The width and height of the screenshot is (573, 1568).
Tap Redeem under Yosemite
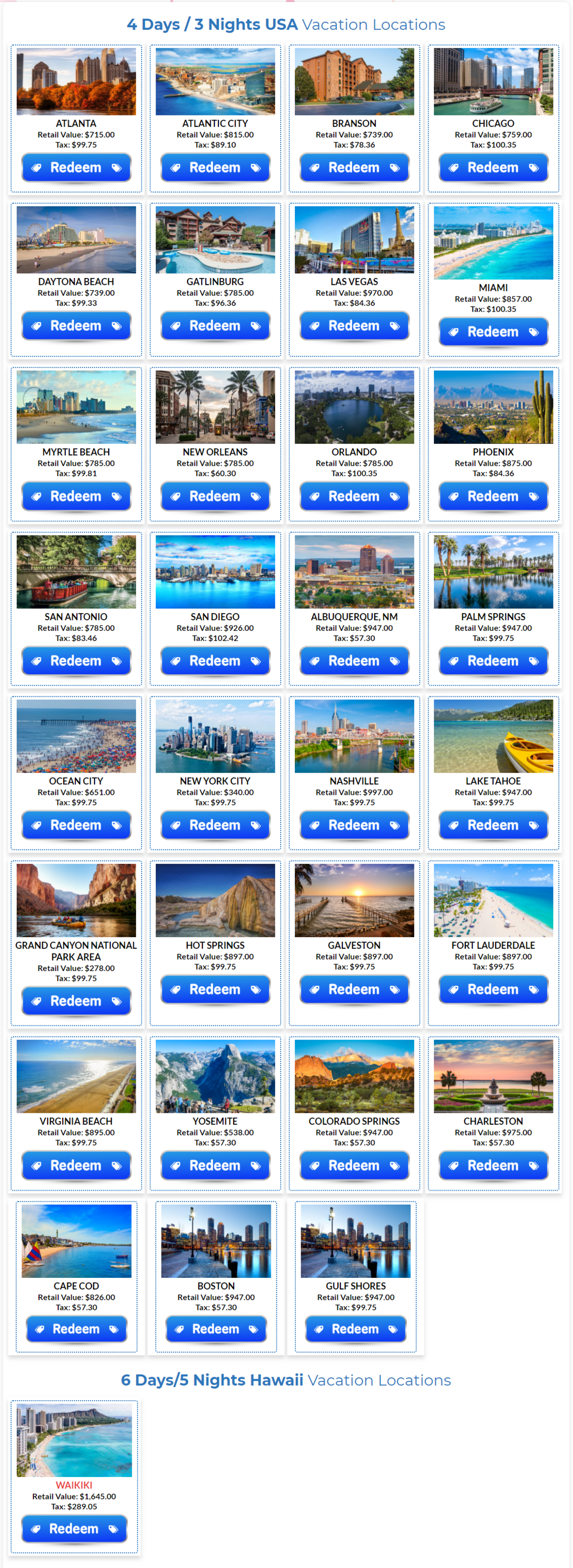[x=215, y=1165]
